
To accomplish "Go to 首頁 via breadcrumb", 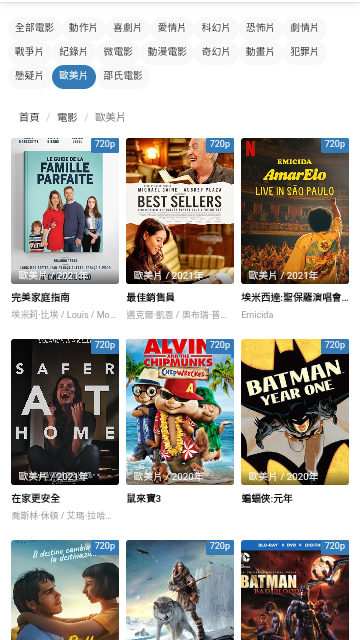I will pos(29,118).
